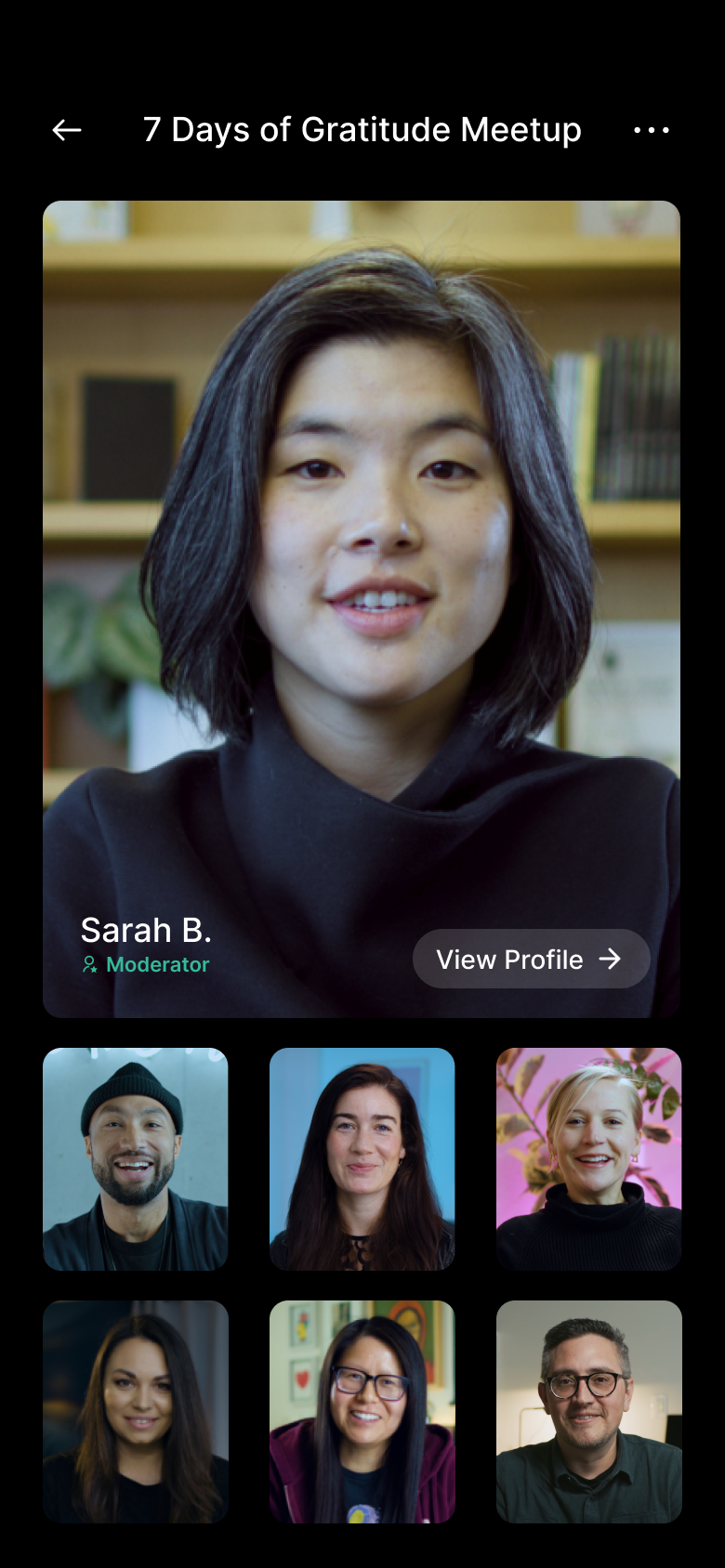This screenshot has height=1568, width=725.
Task: Tap the participant tile with pink background
Action: pos(588,1158)
